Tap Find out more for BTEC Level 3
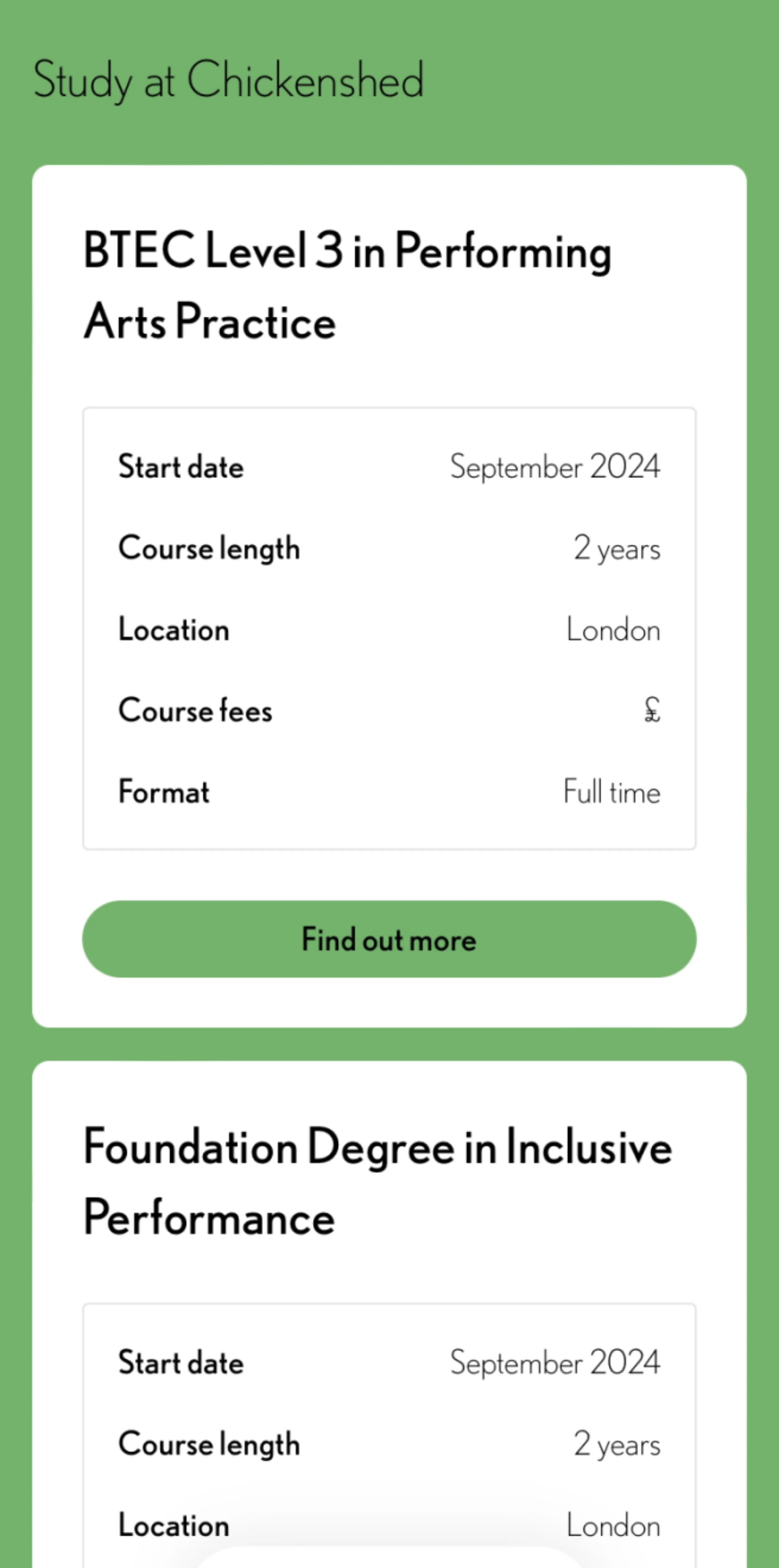 (x=389, y=939)
